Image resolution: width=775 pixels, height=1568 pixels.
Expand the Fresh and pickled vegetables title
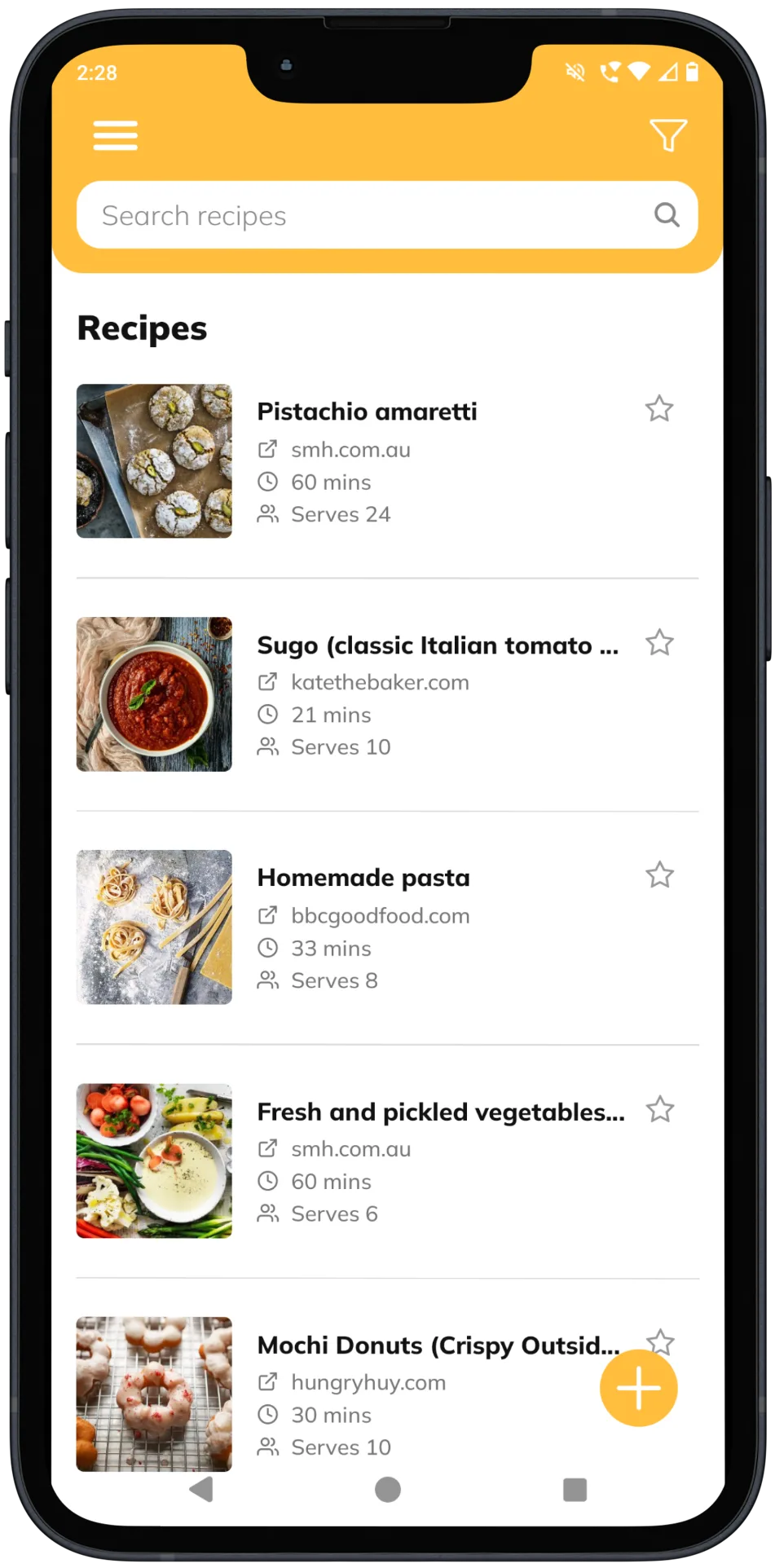point(441,1112)
